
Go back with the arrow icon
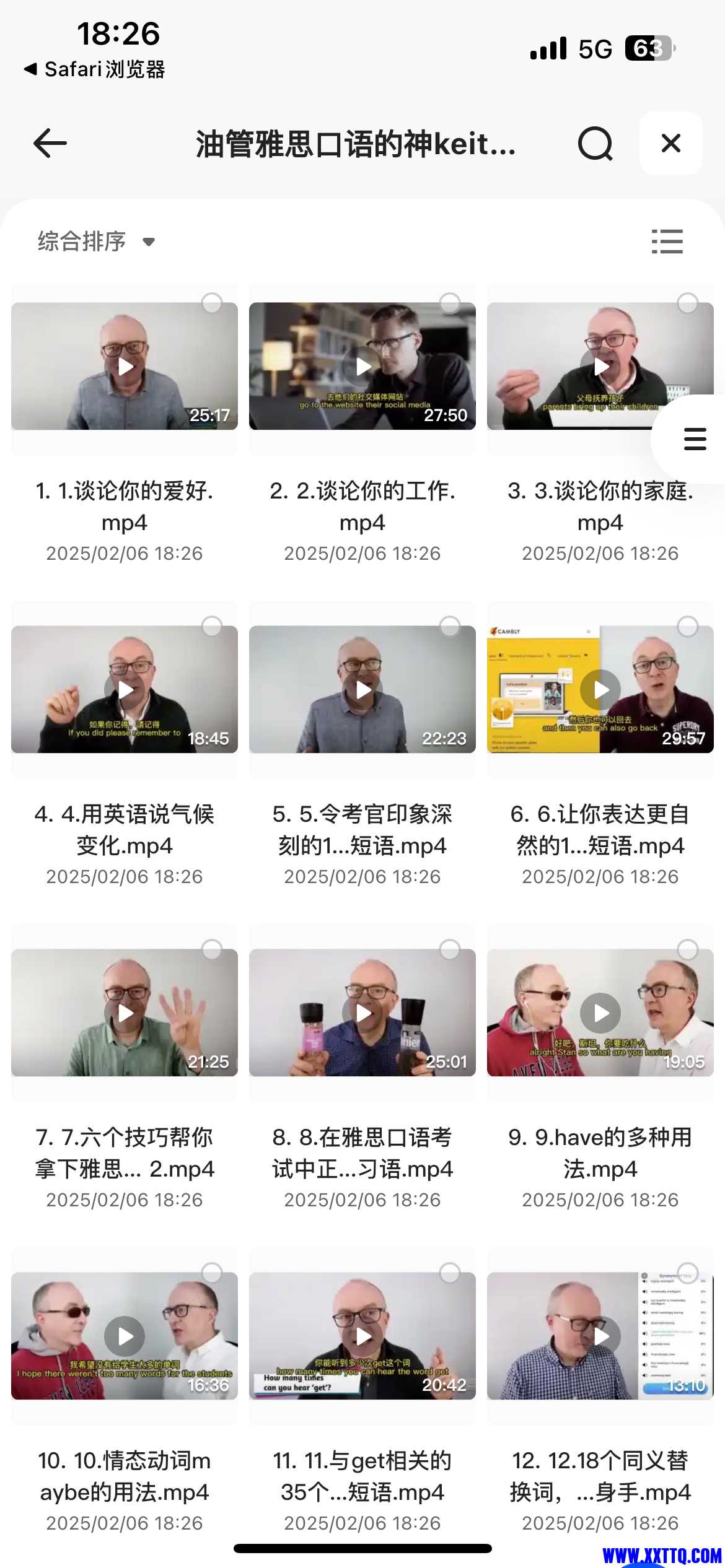pos(50,144)
